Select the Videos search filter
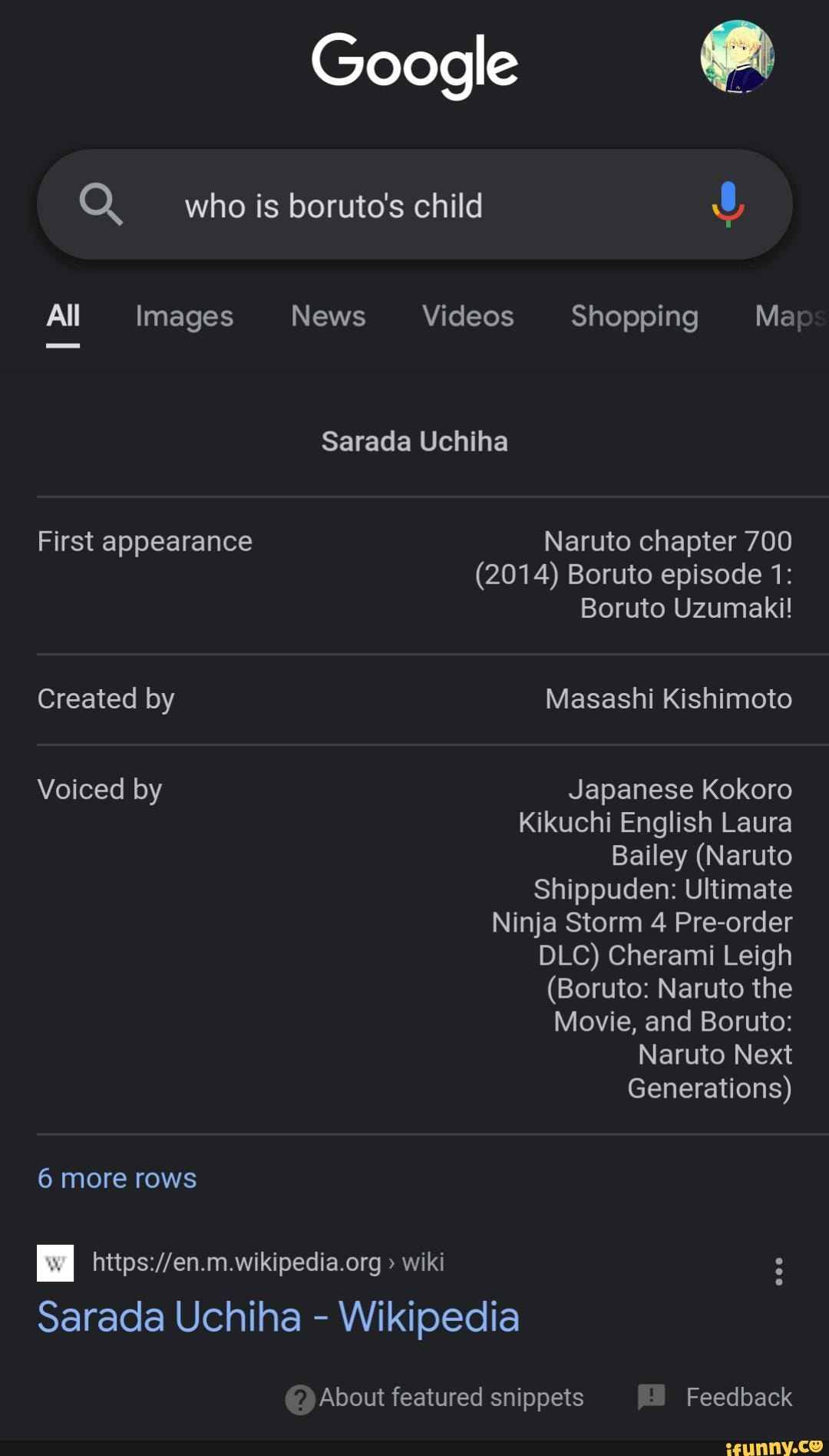829x1456 pixels. tap(467, 316)
